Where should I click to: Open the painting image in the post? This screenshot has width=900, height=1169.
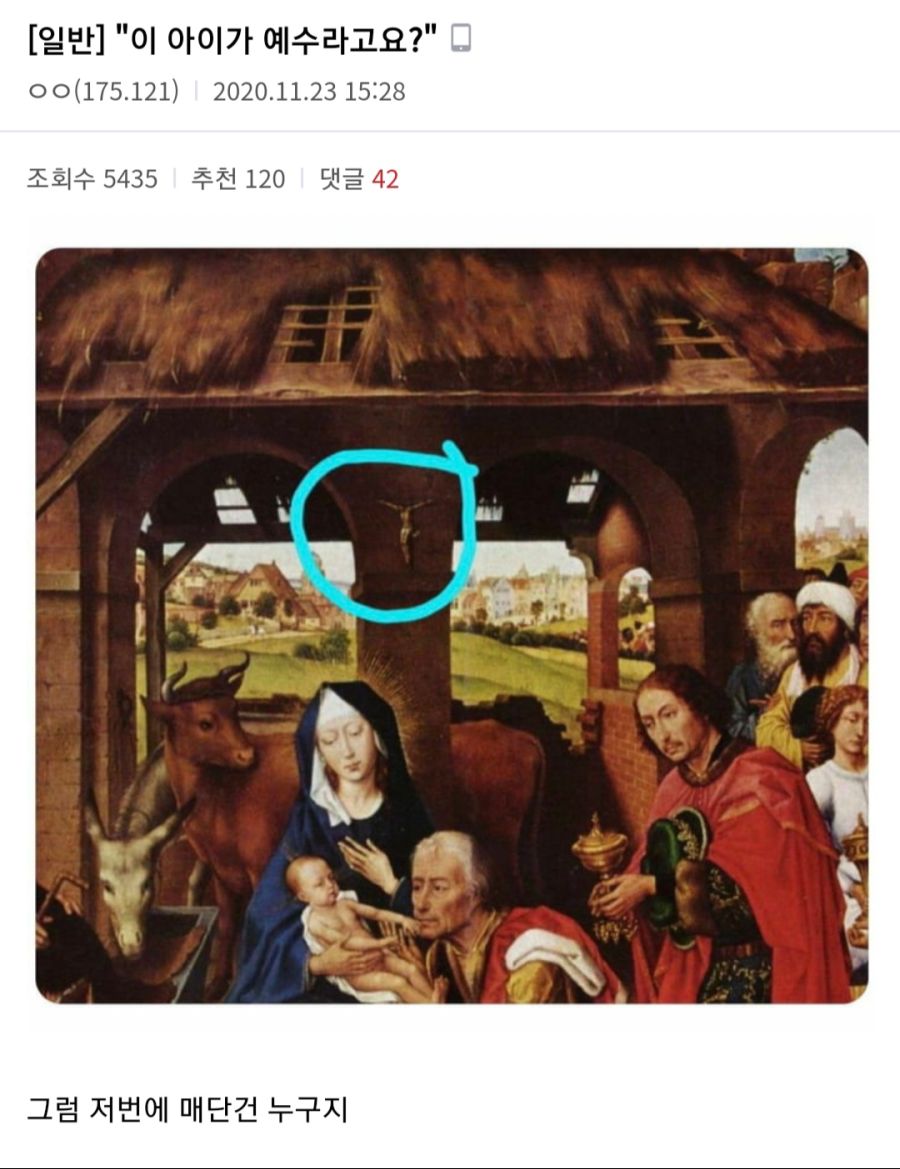(x=451, y=625)
